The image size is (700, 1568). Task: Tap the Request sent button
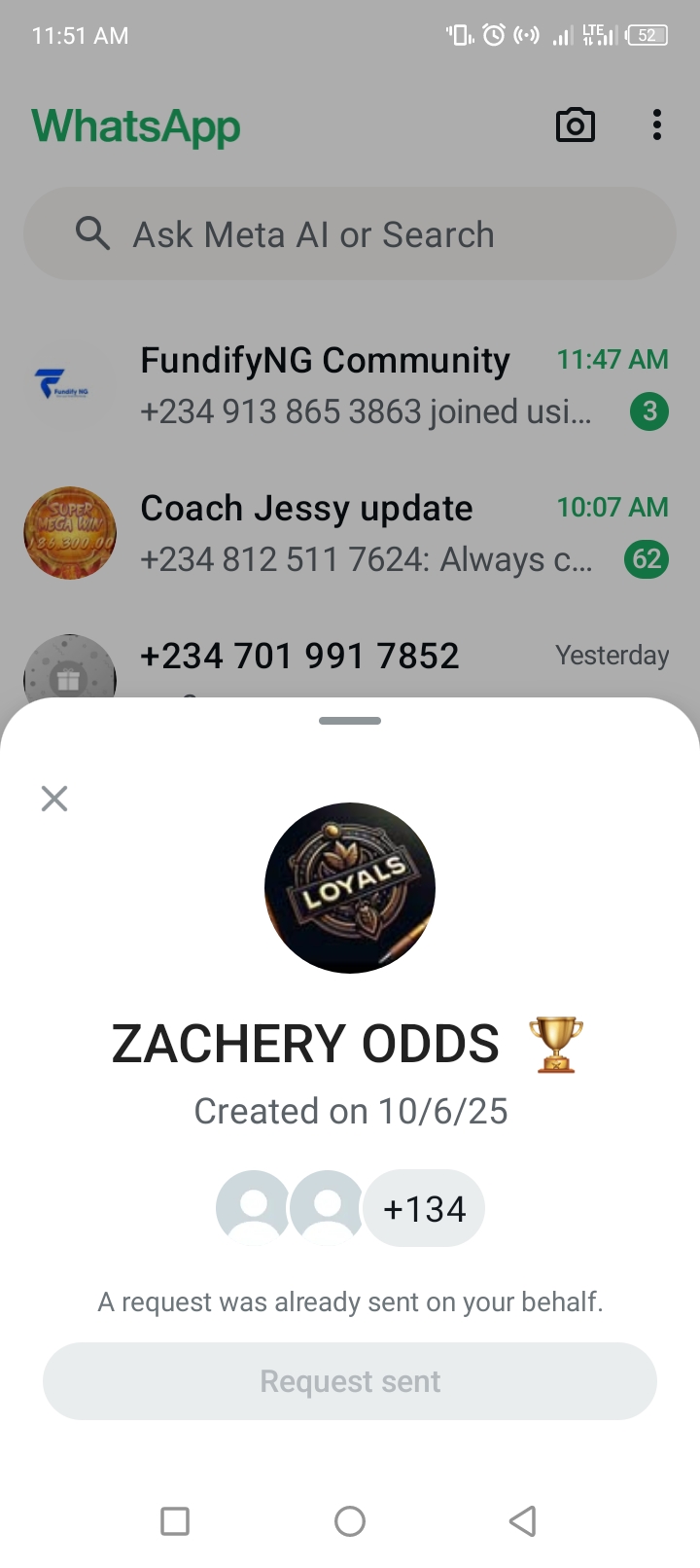pyautogui.click(x=350, y=1381)
